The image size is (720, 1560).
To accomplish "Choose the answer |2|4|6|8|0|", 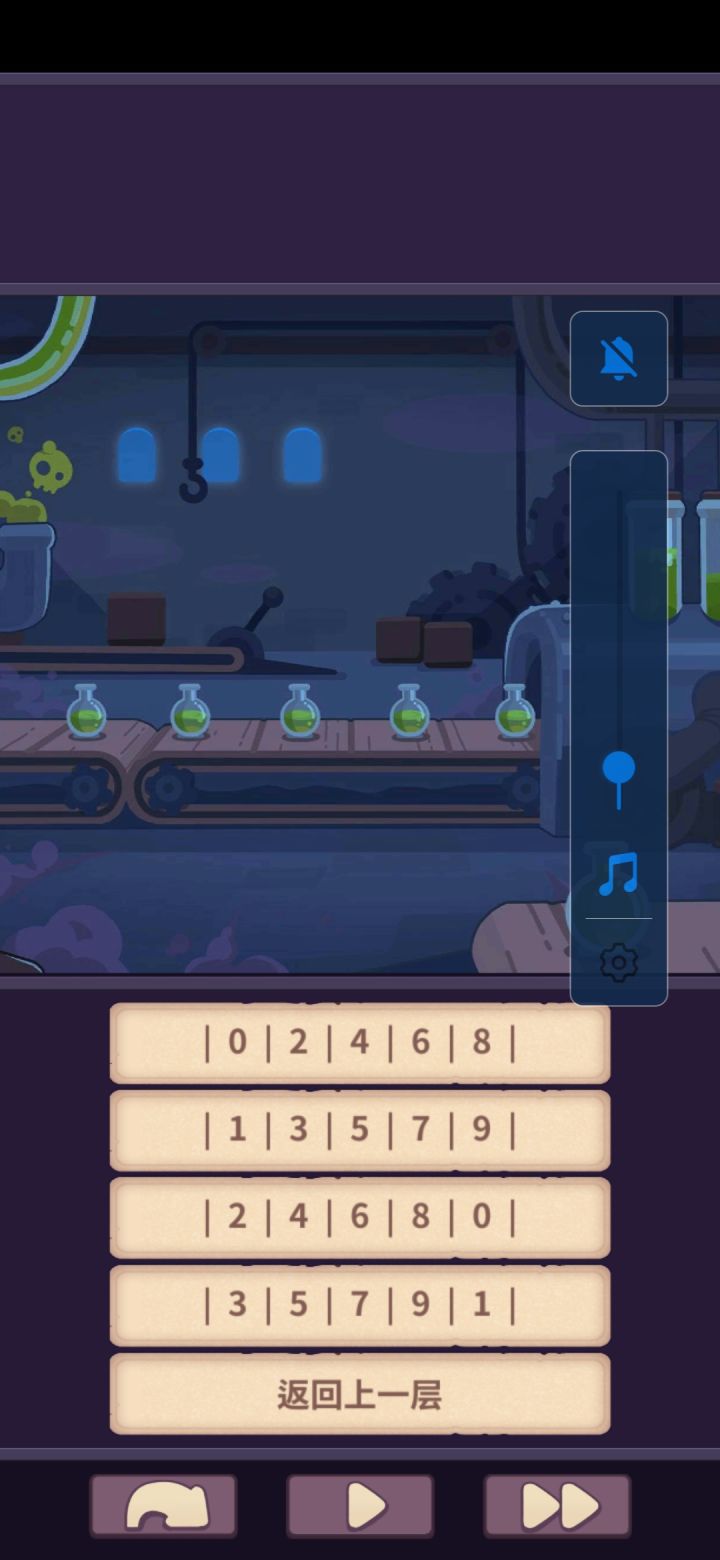I will point(358,1217).
